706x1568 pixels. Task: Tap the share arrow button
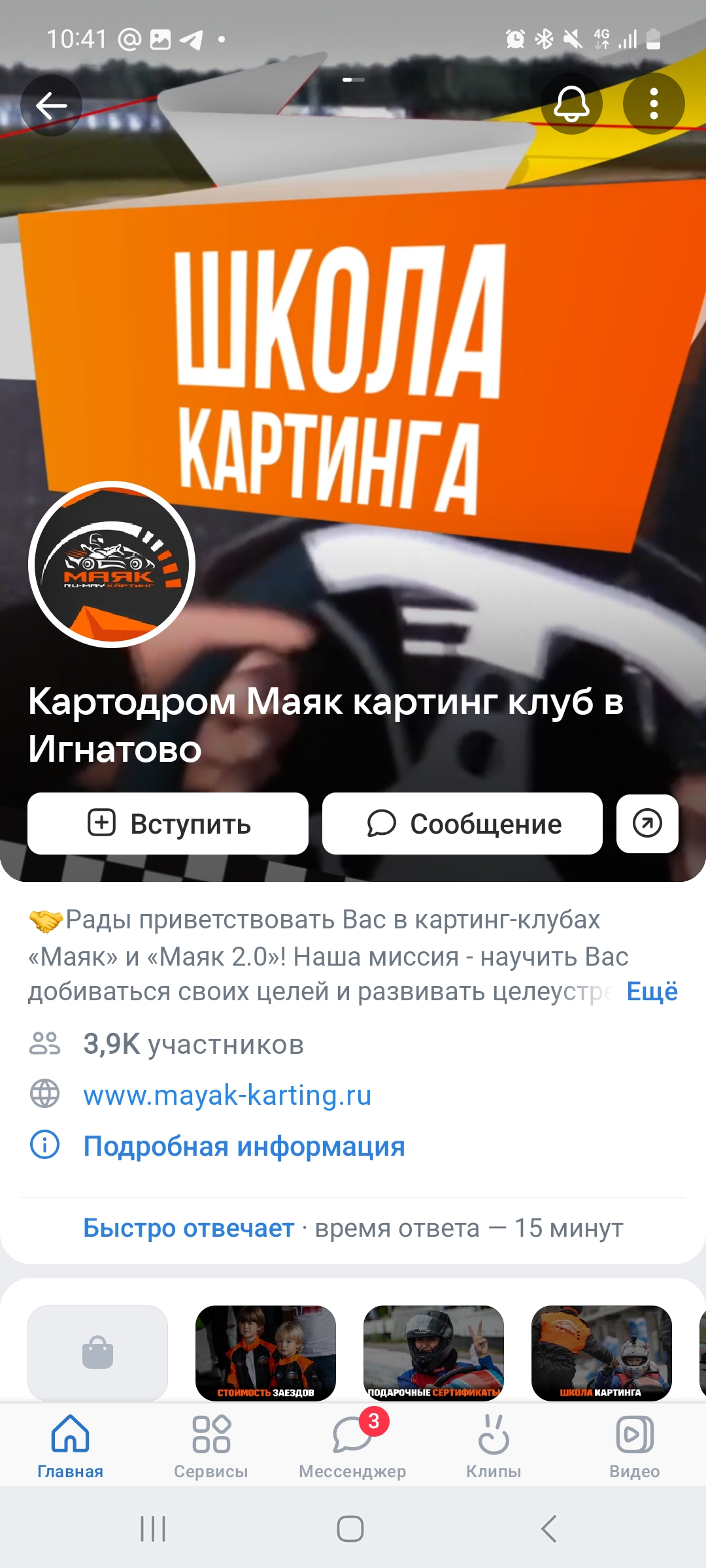click(x=647, y=824)
